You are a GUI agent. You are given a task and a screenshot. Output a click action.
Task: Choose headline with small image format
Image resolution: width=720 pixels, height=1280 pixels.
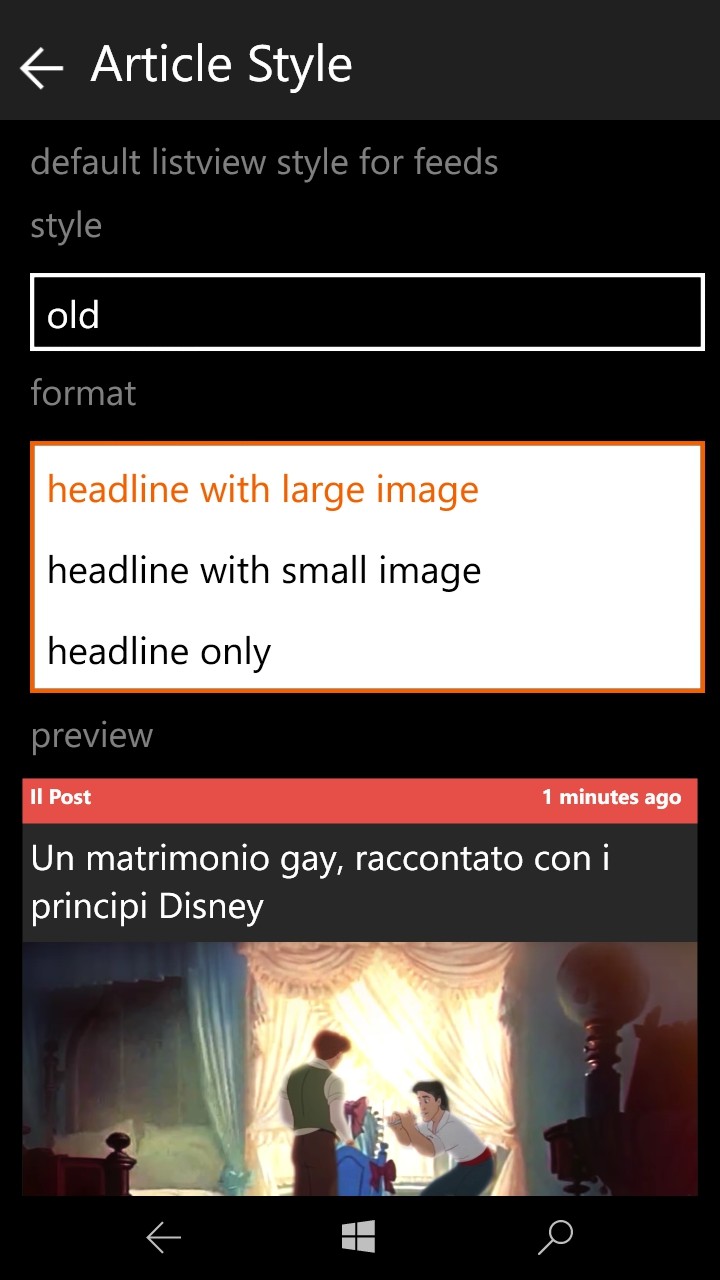pos(264,571)
